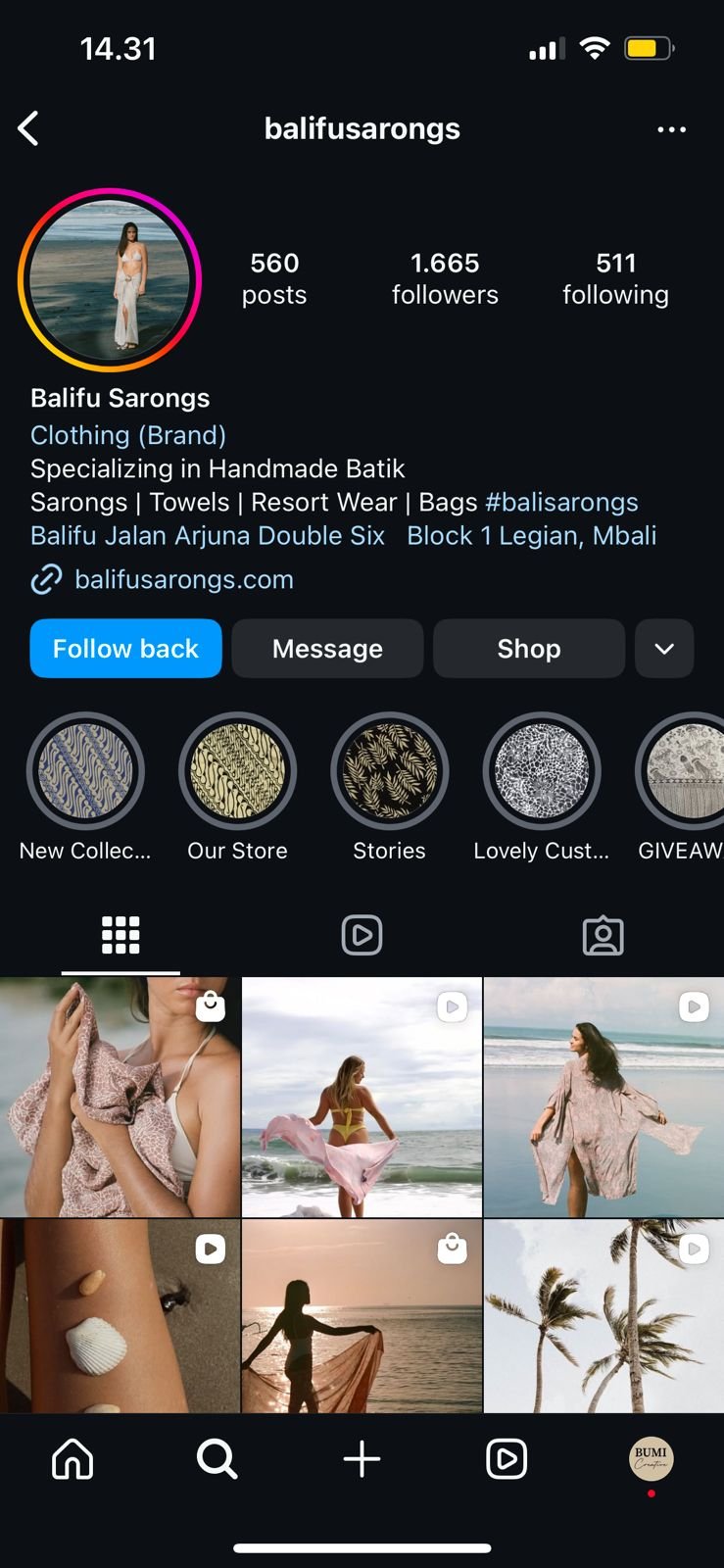View the Lovely Customers highlight
The height and width of the screenshot is (1568, 724).
(x=541, y=771)
